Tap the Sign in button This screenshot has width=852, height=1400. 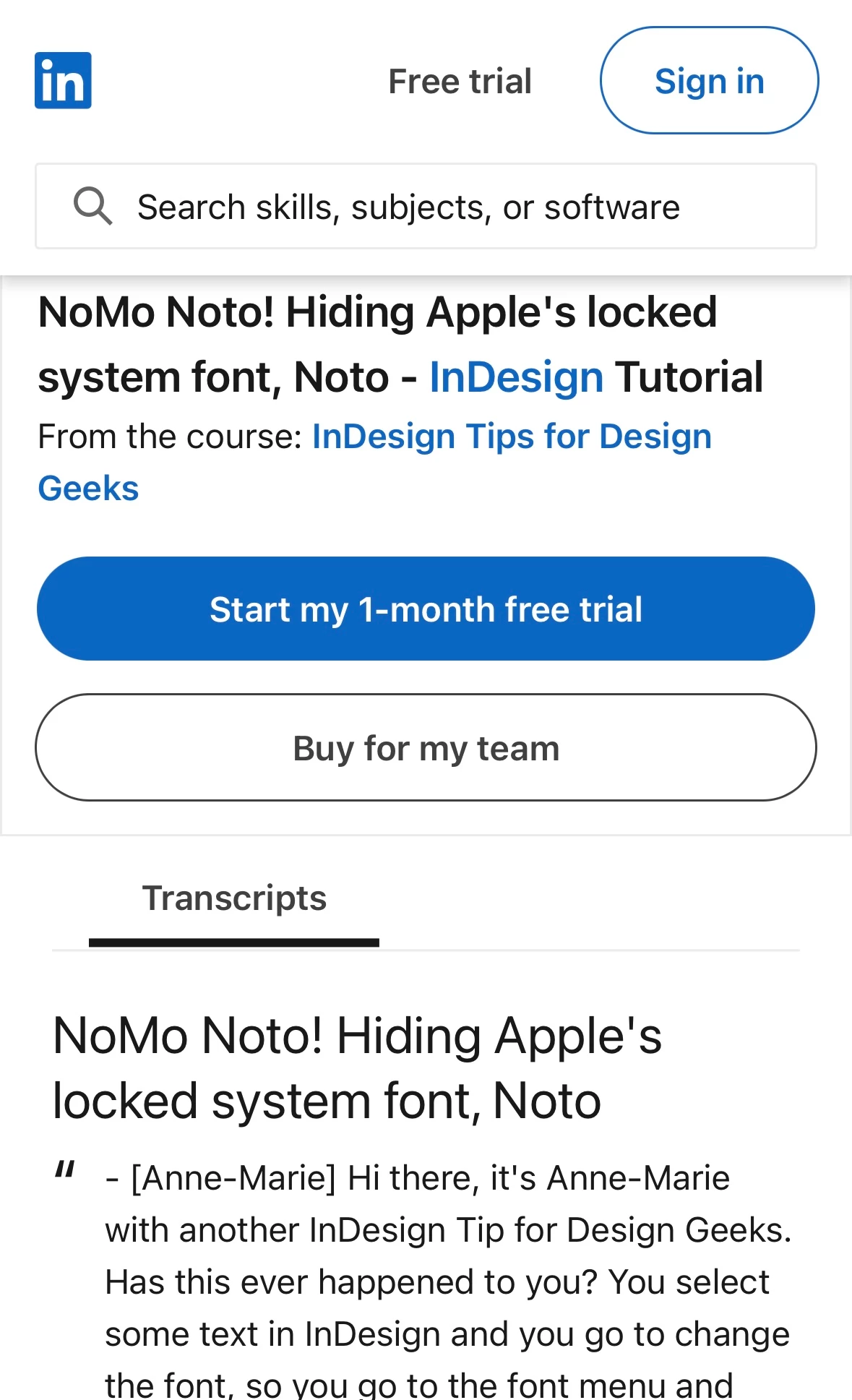[x=709, y=80]
